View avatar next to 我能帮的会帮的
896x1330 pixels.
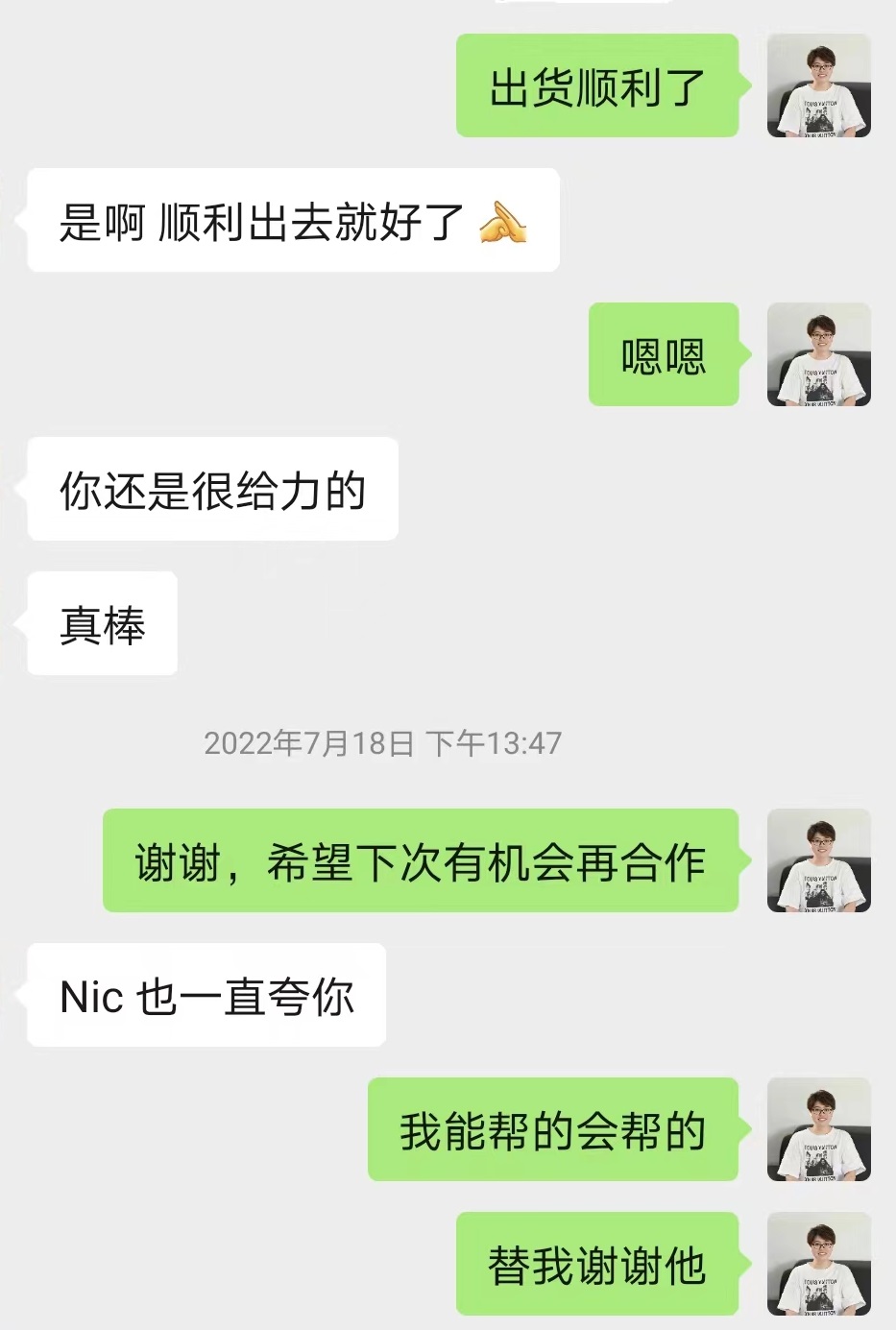pyautogui.click(x=818, y=1129)
